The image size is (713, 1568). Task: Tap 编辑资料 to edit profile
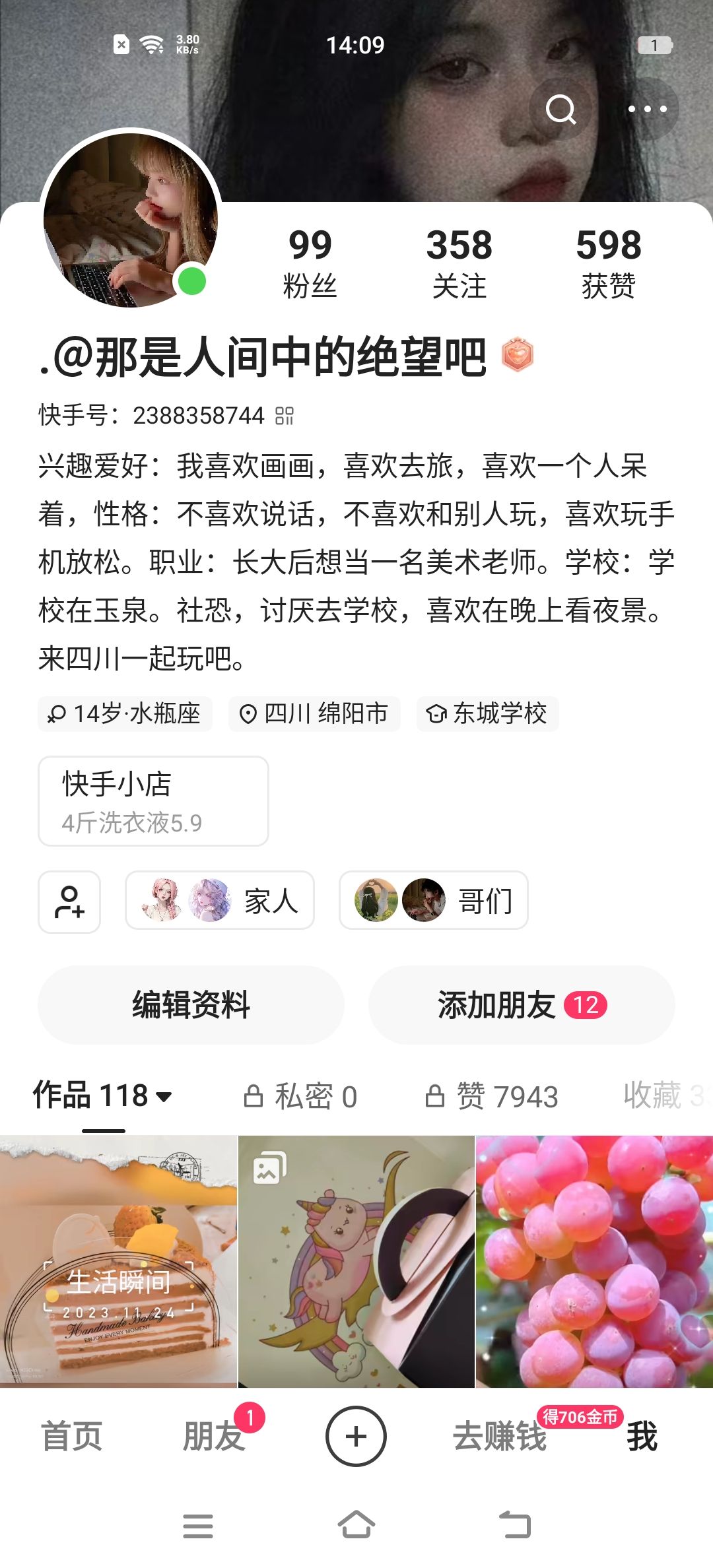[191, 1005]
